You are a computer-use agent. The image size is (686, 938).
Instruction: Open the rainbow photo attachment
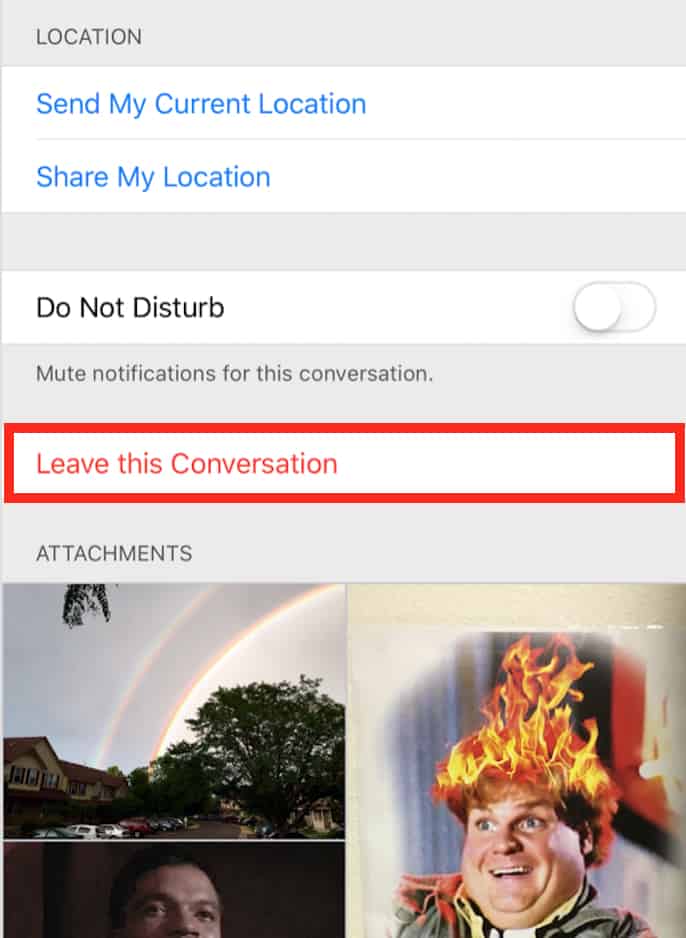pyautogui.click(x=173, y=711)
